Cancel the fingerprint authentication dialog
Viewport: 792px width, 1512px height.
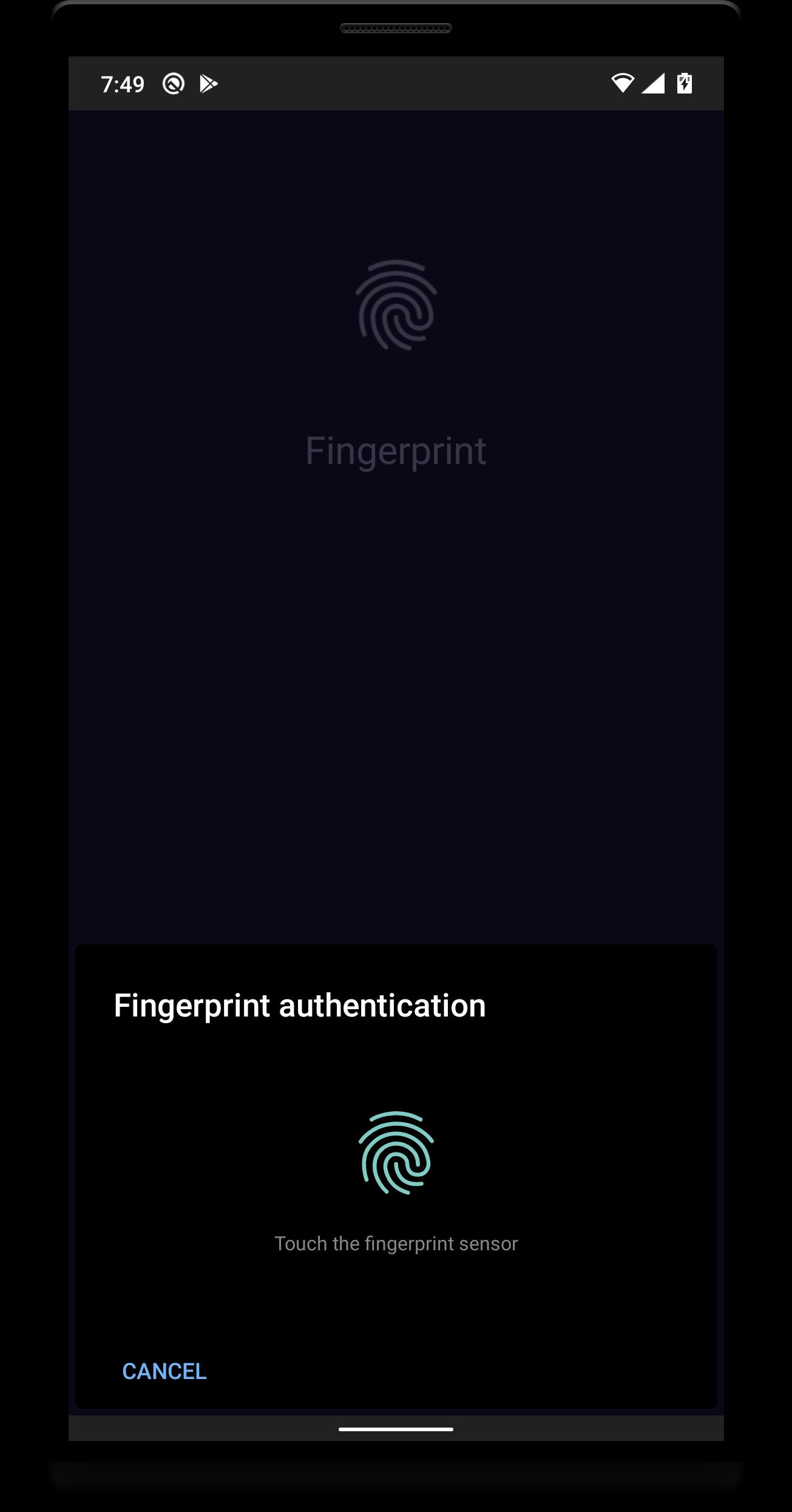(x=164, y=1371)
